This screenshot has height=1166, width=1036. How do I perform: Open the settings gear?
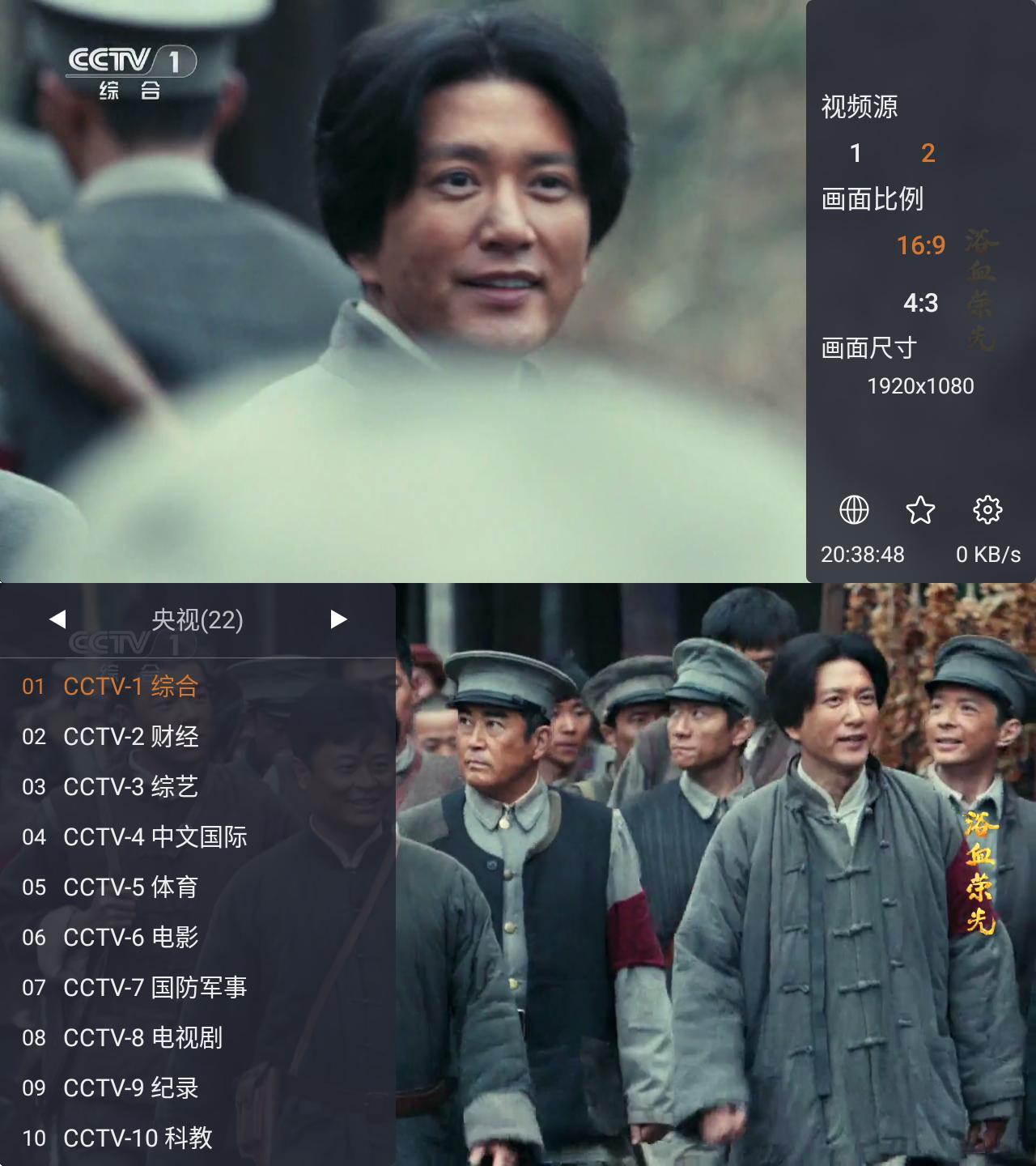pyautogui.click(x=987, y=510)
